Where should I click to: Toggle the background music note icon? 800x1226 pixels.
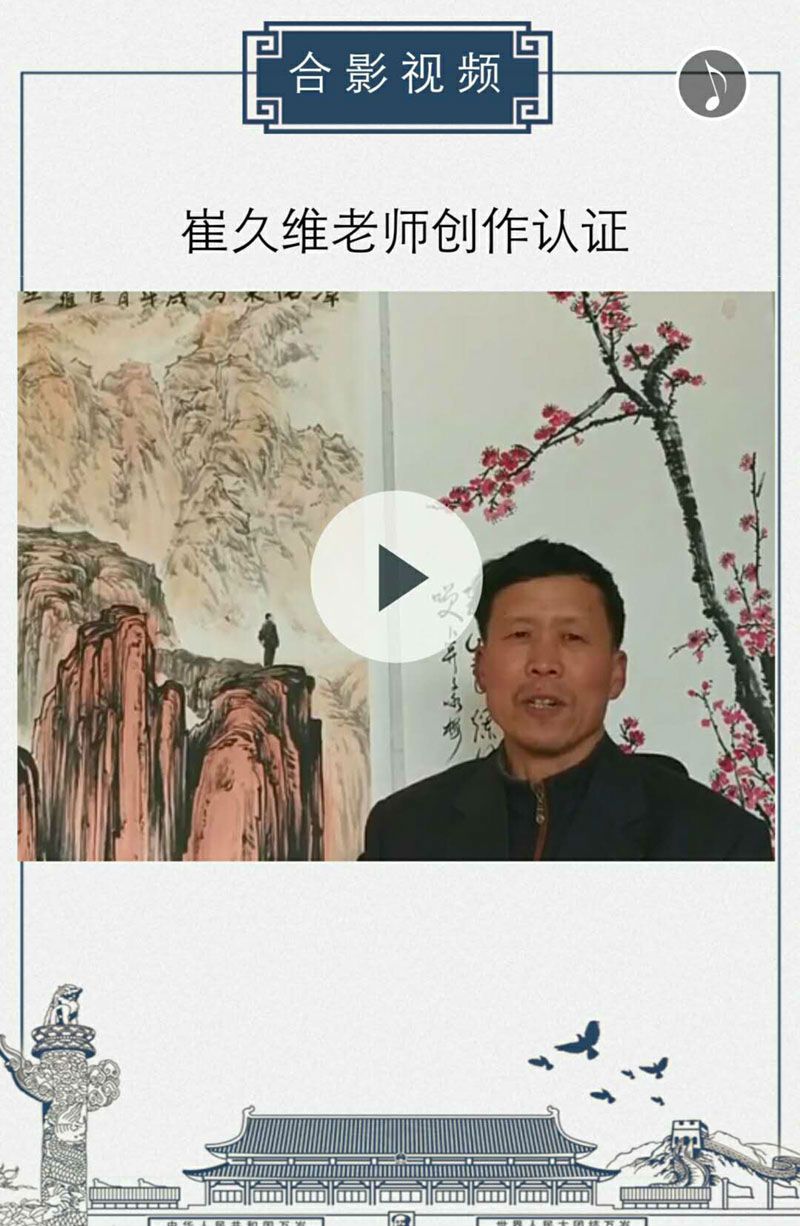pos(712,84)
